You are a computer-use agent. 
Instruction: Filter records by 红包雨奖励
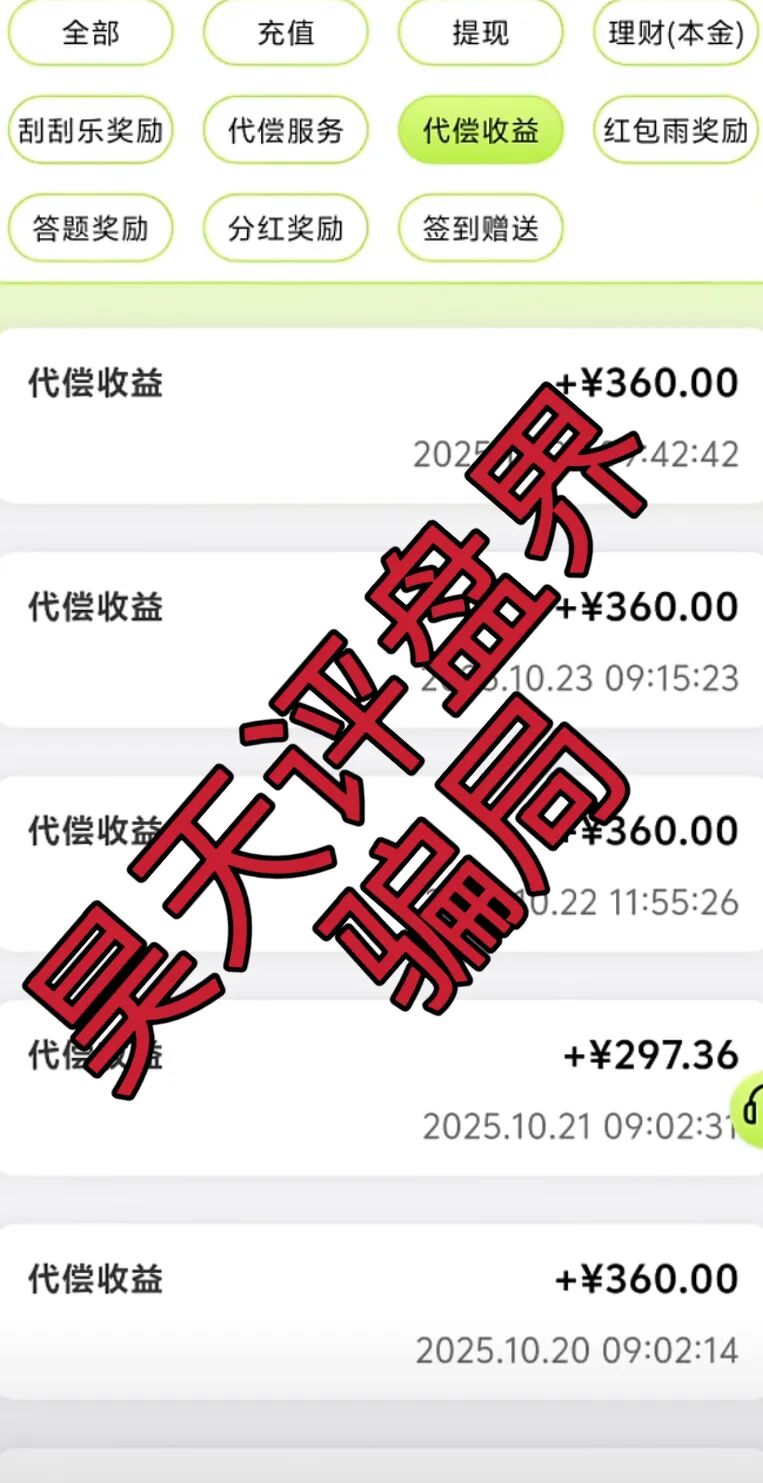click(x=675, y=130)
